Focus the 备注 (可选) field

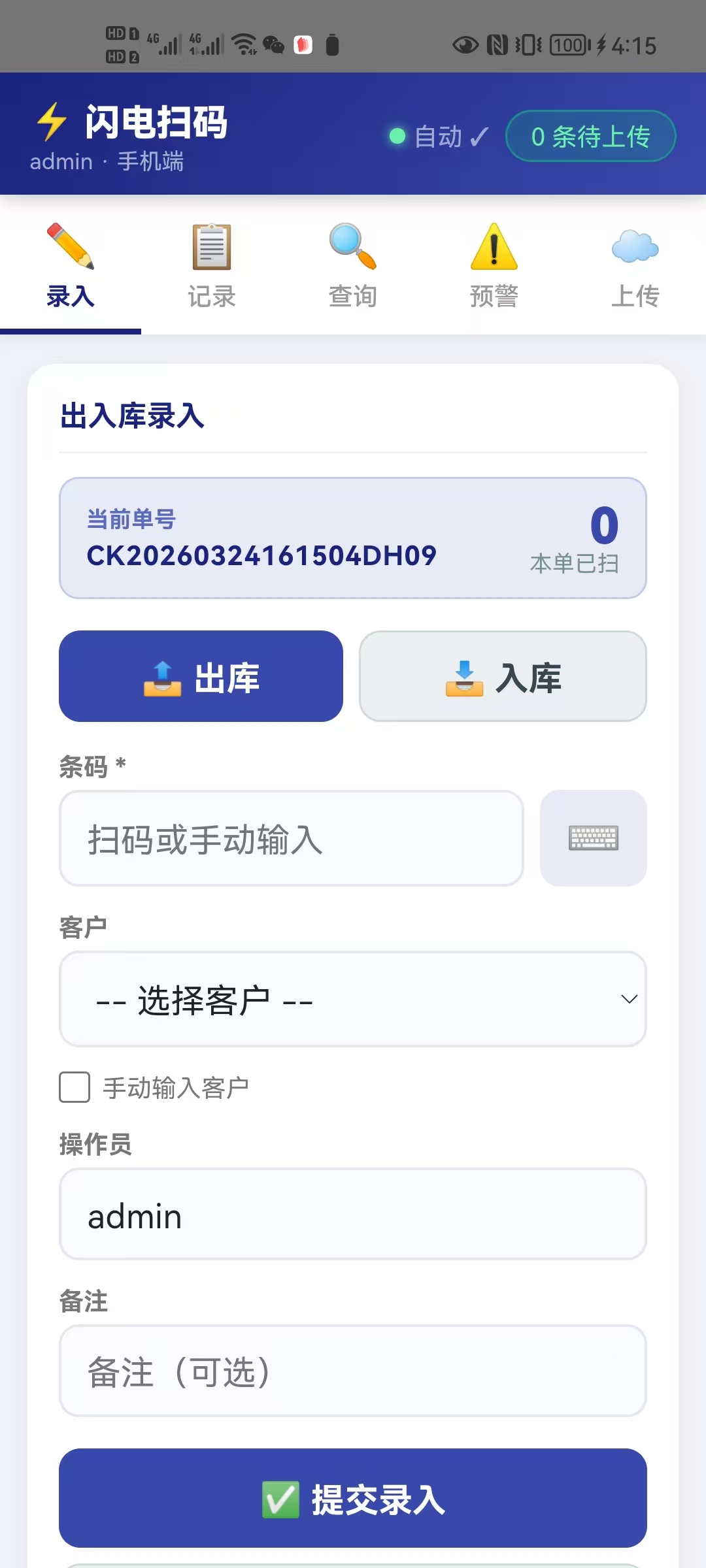(x=353, y=1371)
